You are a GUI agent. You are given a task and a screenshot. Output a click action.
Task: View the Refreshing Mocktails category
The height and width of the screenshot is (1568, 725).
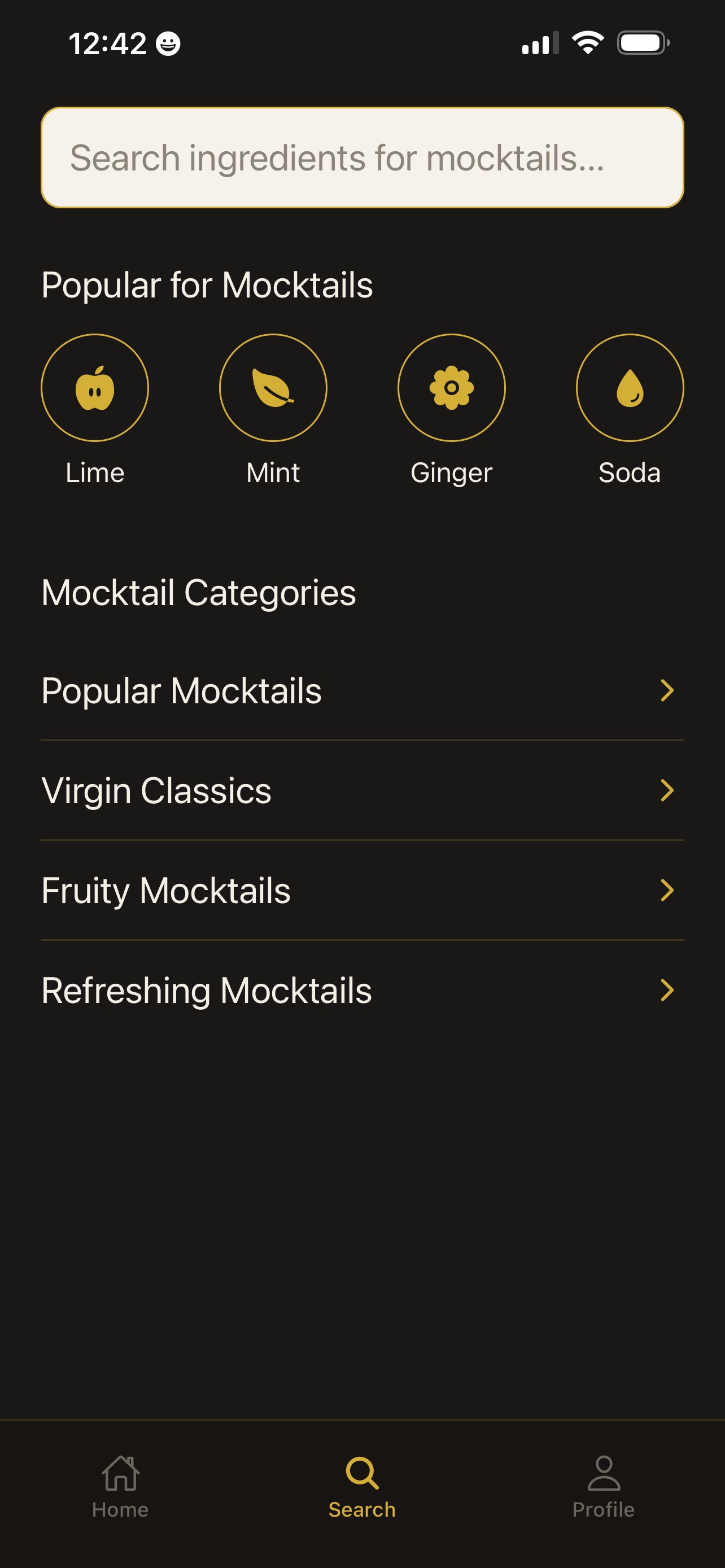362,991
